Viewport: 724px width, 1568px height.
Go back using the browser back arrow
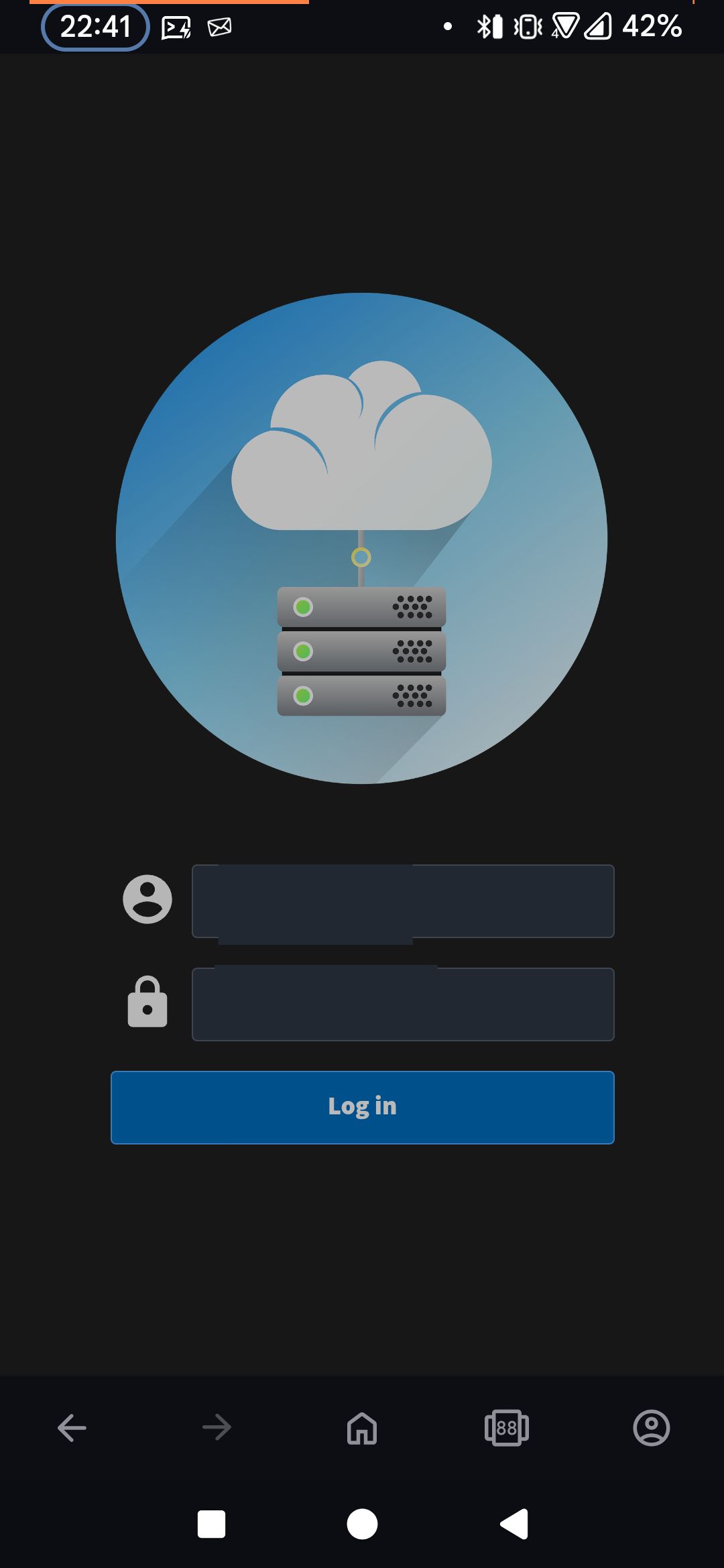(x=72, y=1428)
